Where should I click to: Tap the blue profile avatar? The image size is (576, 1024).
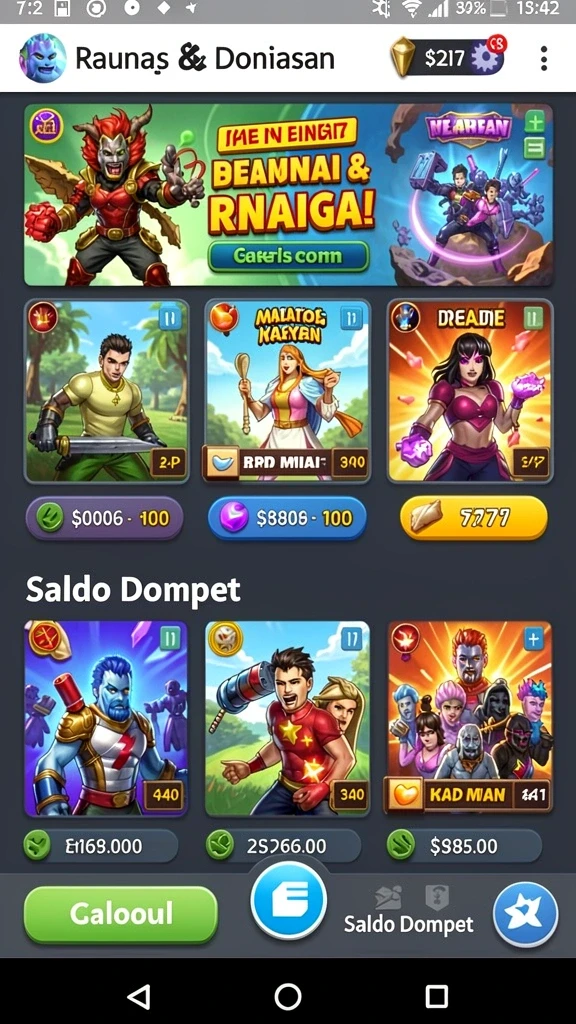pos(43,58)
